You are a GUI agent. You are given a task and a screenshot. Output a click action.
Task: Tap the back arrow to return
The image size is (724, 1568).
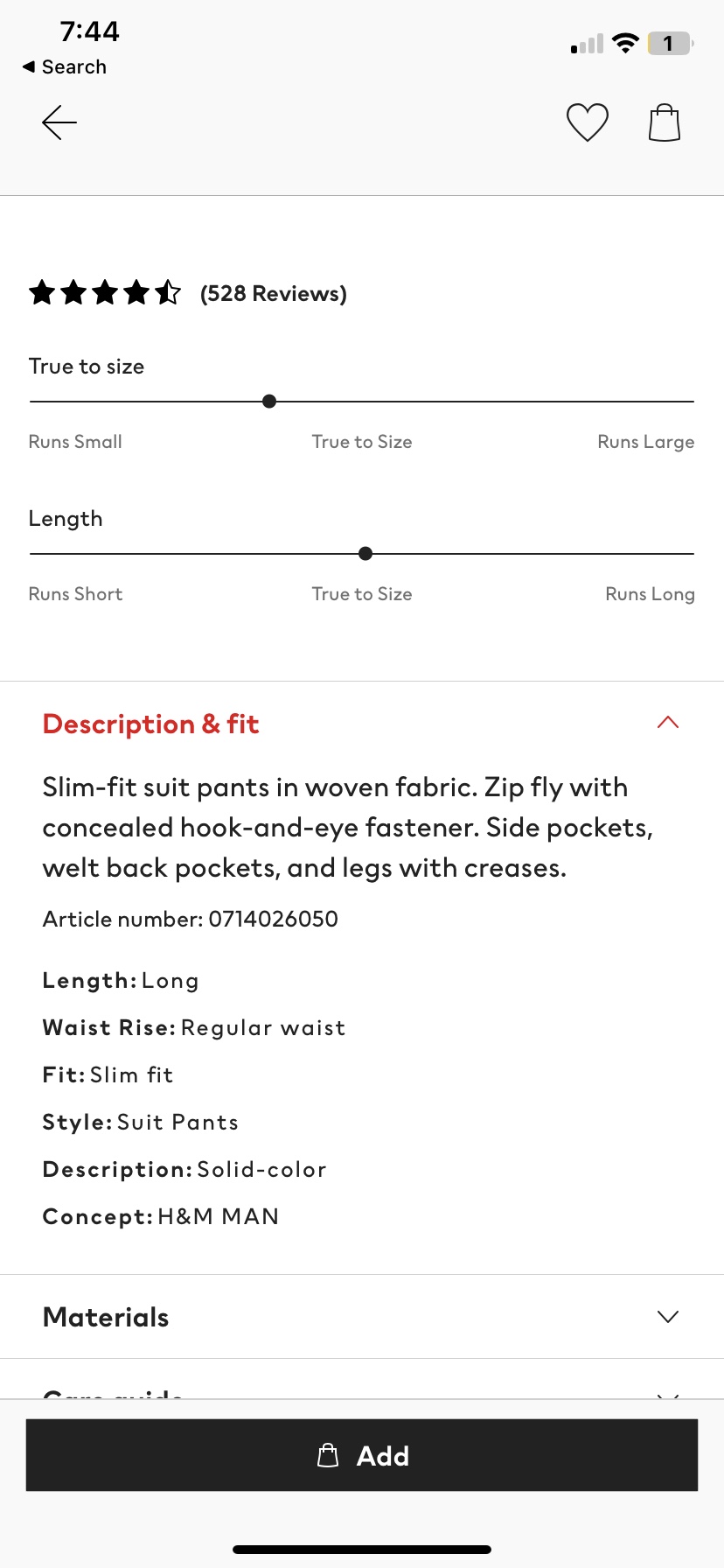pos(58,122)
